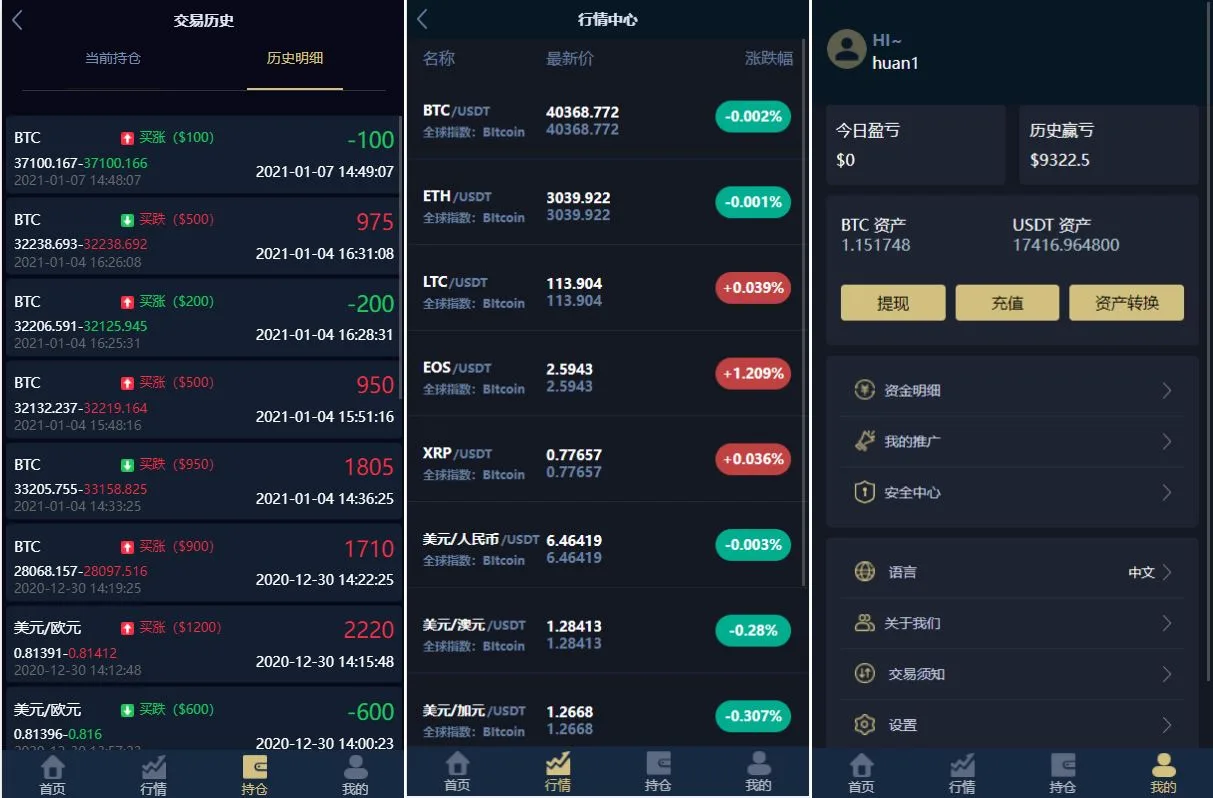This screenshot has width=1213, height=798.
Task: Change the 语言 language setting
Action: (x=1012, y=572)
